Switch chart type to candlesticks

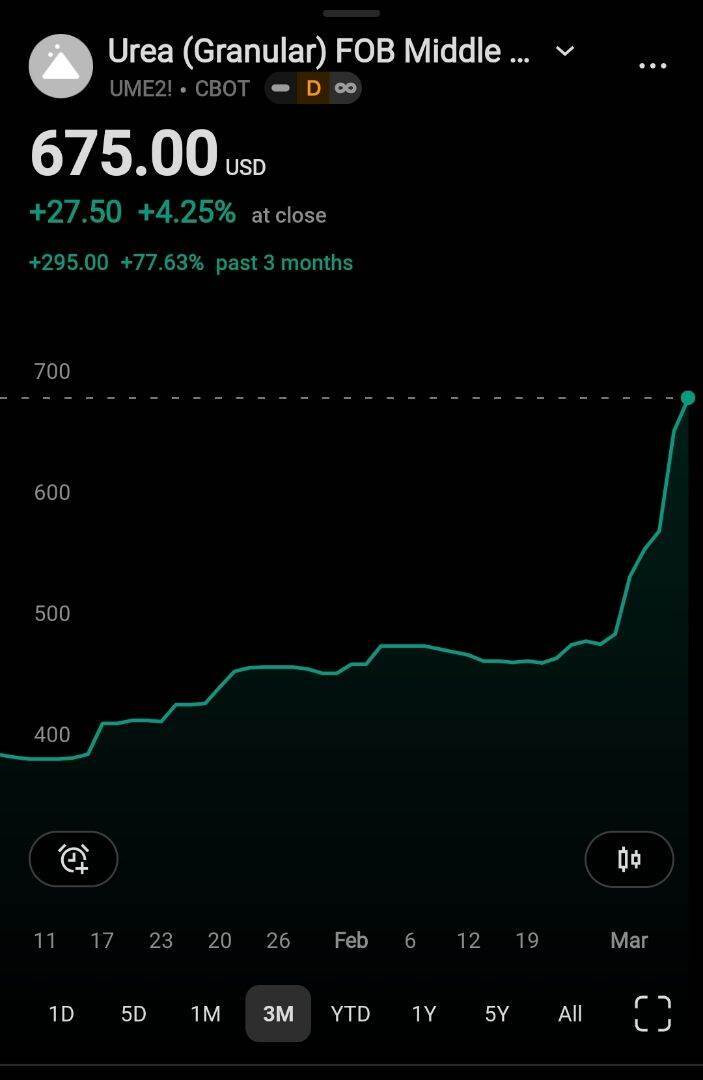click(629, 859)
